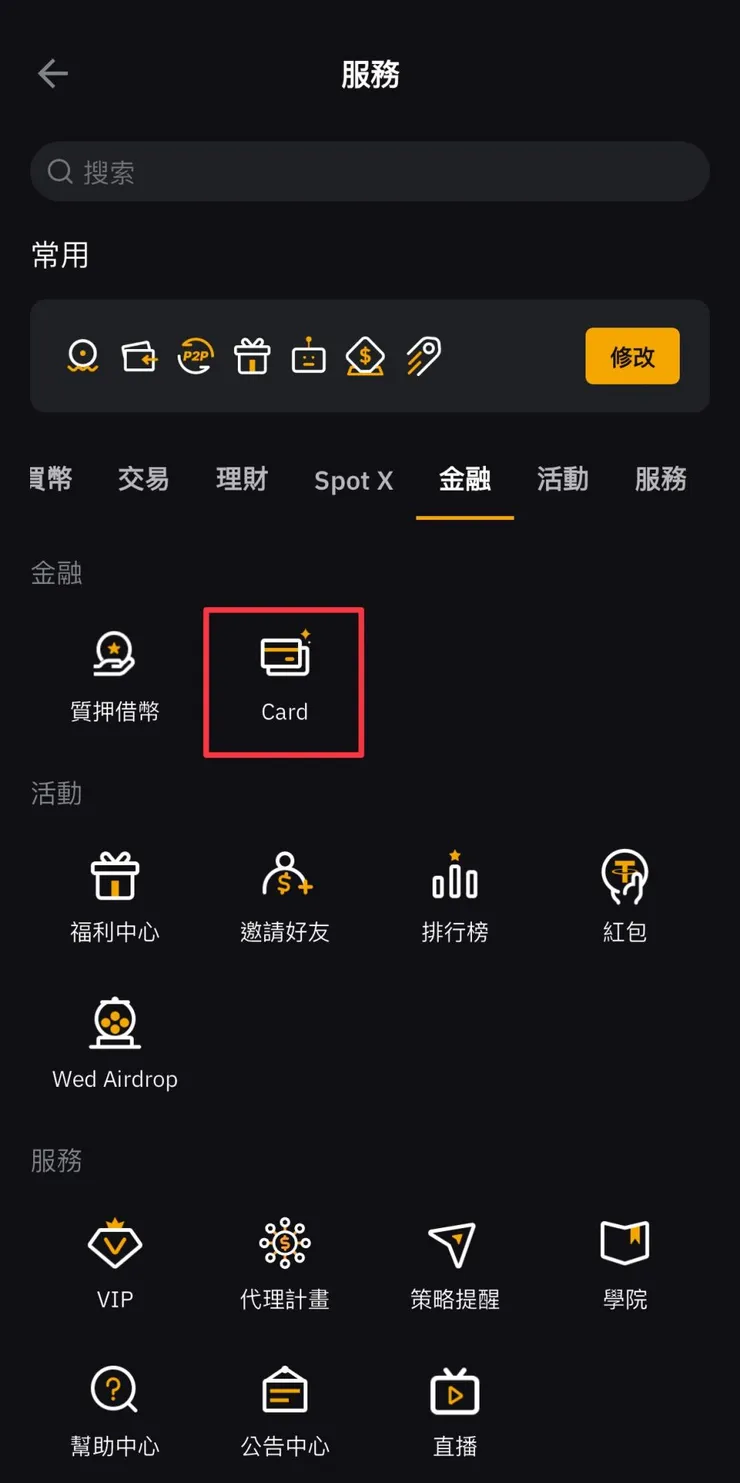740x1483 pixels.
Task: Open the 公告中心 announcements icon
Action: click(x=285, y=1400)
